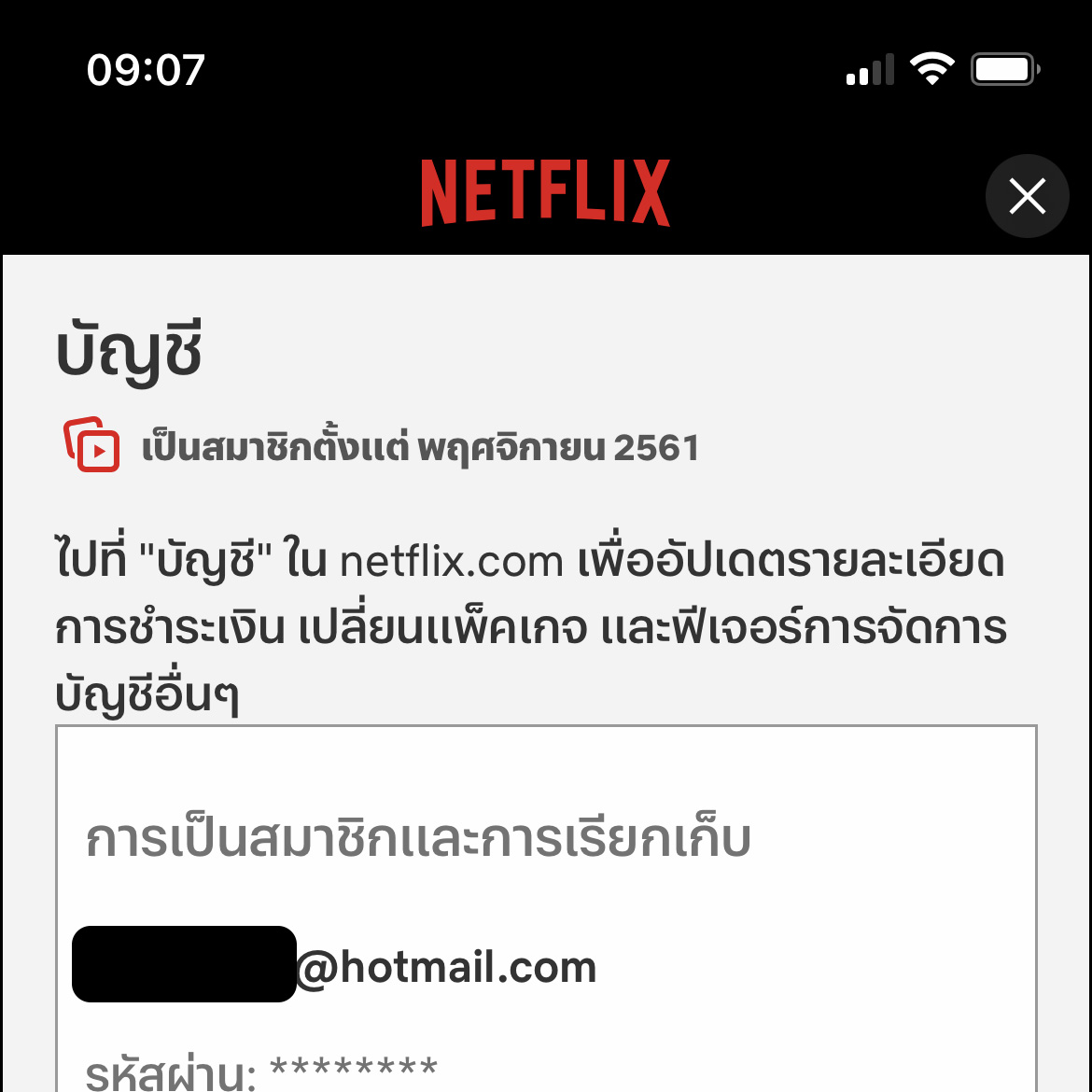The width and height of the screenshot is (1092, 1092).
Task: Close the Netflix account page
Action: coord(1027,196)
